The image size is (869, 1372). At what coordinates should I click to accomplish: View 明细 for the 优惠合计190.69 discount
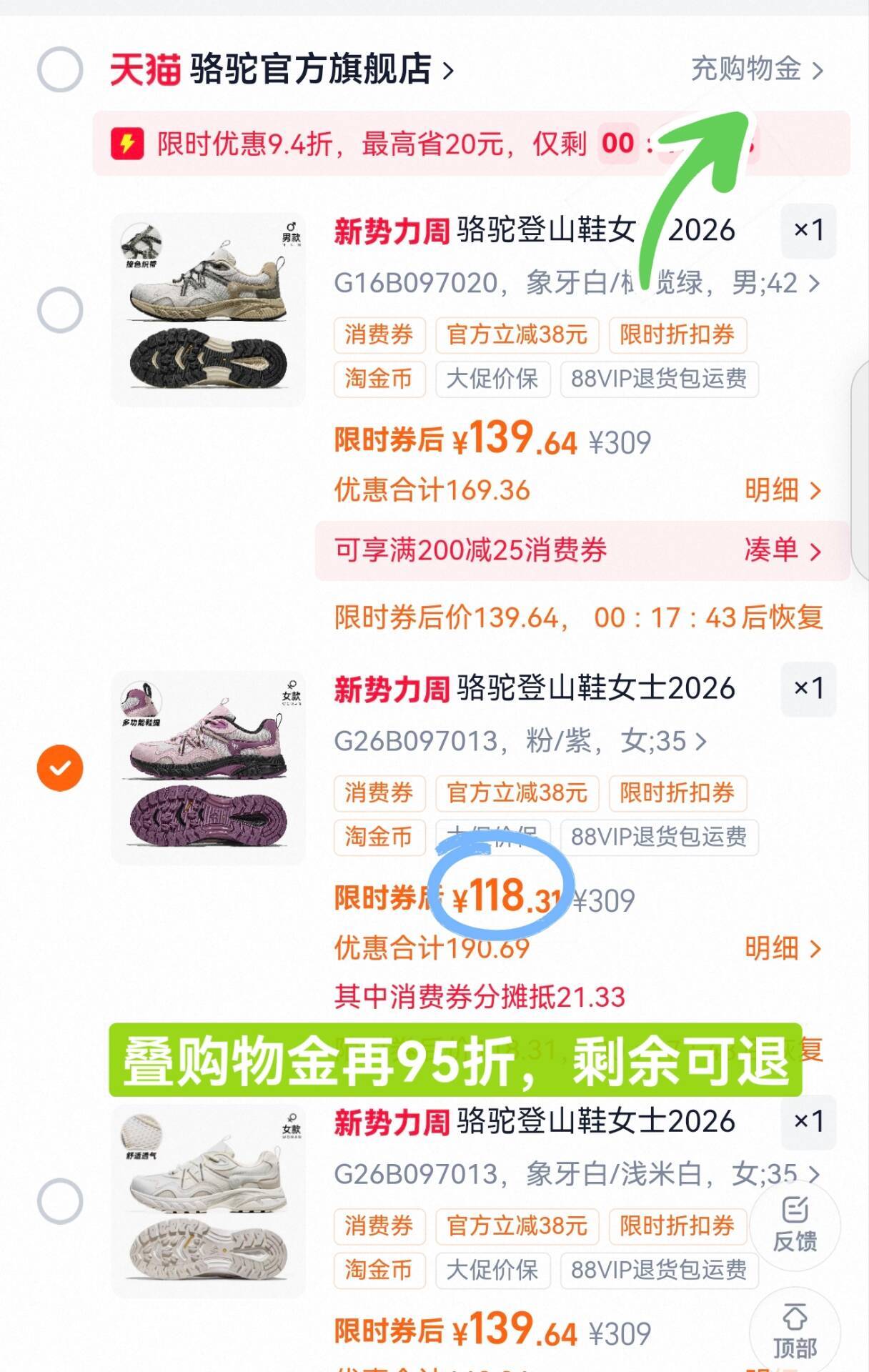(x=782, y=949)
